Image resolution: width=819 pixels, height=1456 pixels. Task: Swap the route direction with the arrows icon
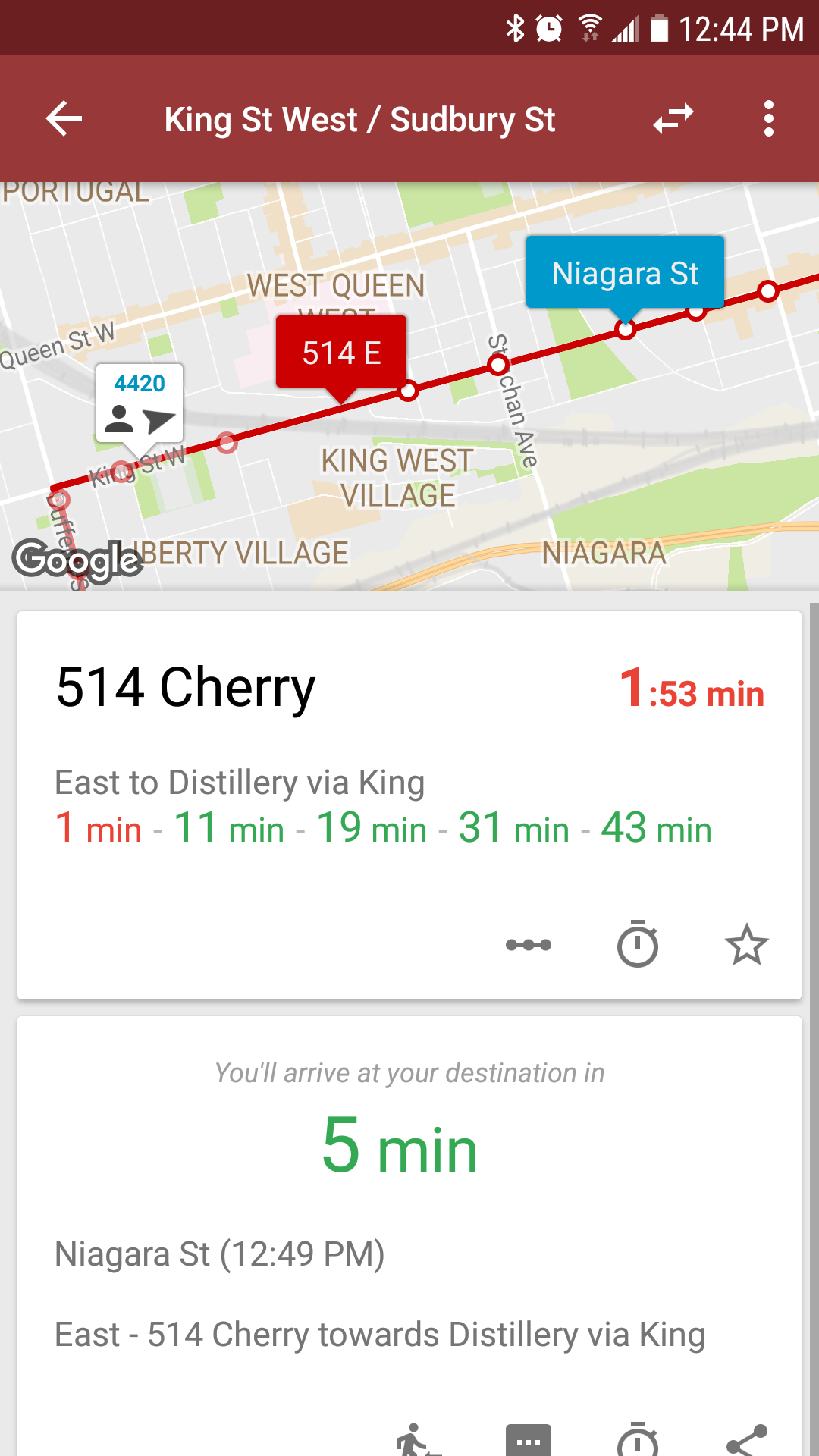tap(673, 119)
